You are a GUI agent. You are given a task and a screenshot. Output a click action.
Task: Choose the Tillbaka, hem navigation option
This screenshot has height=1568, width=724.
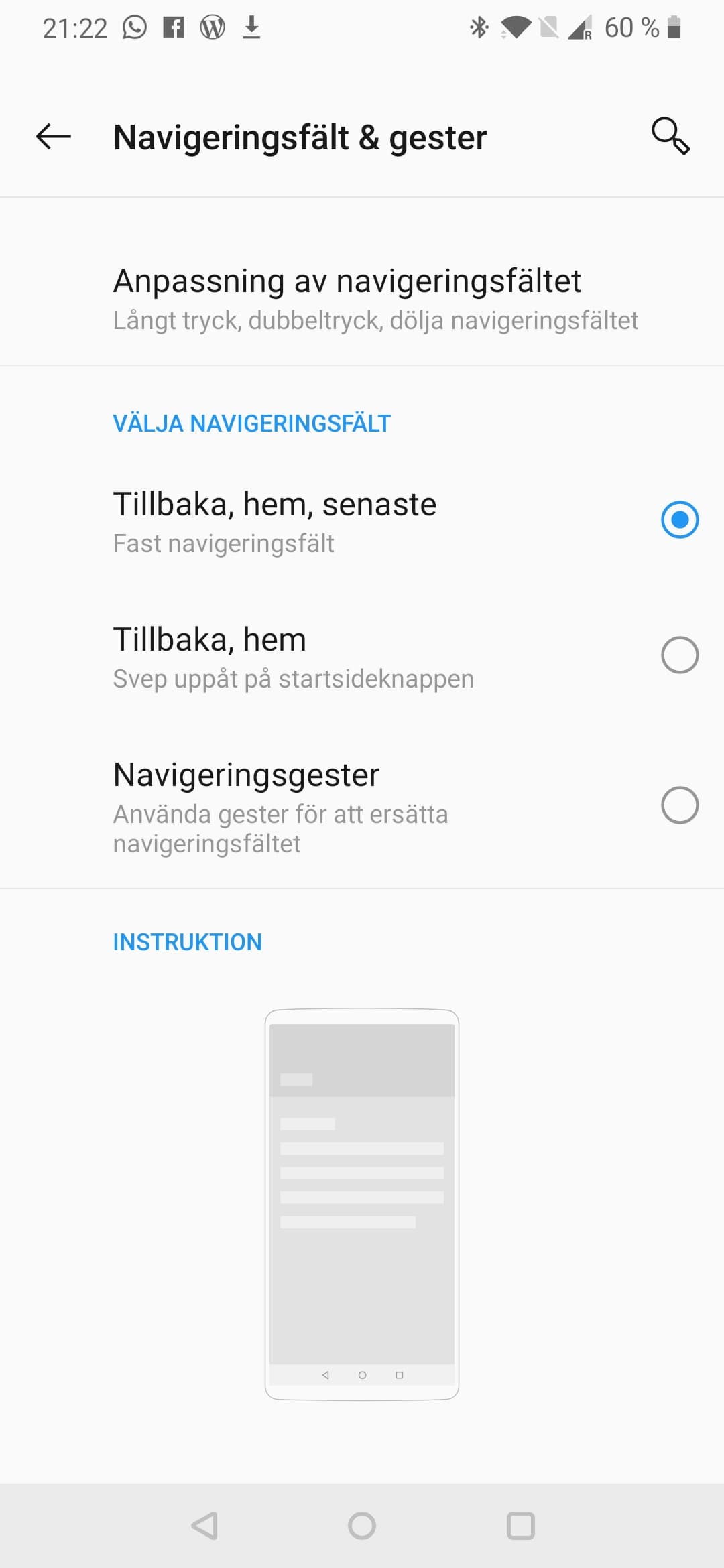(679, 655)
